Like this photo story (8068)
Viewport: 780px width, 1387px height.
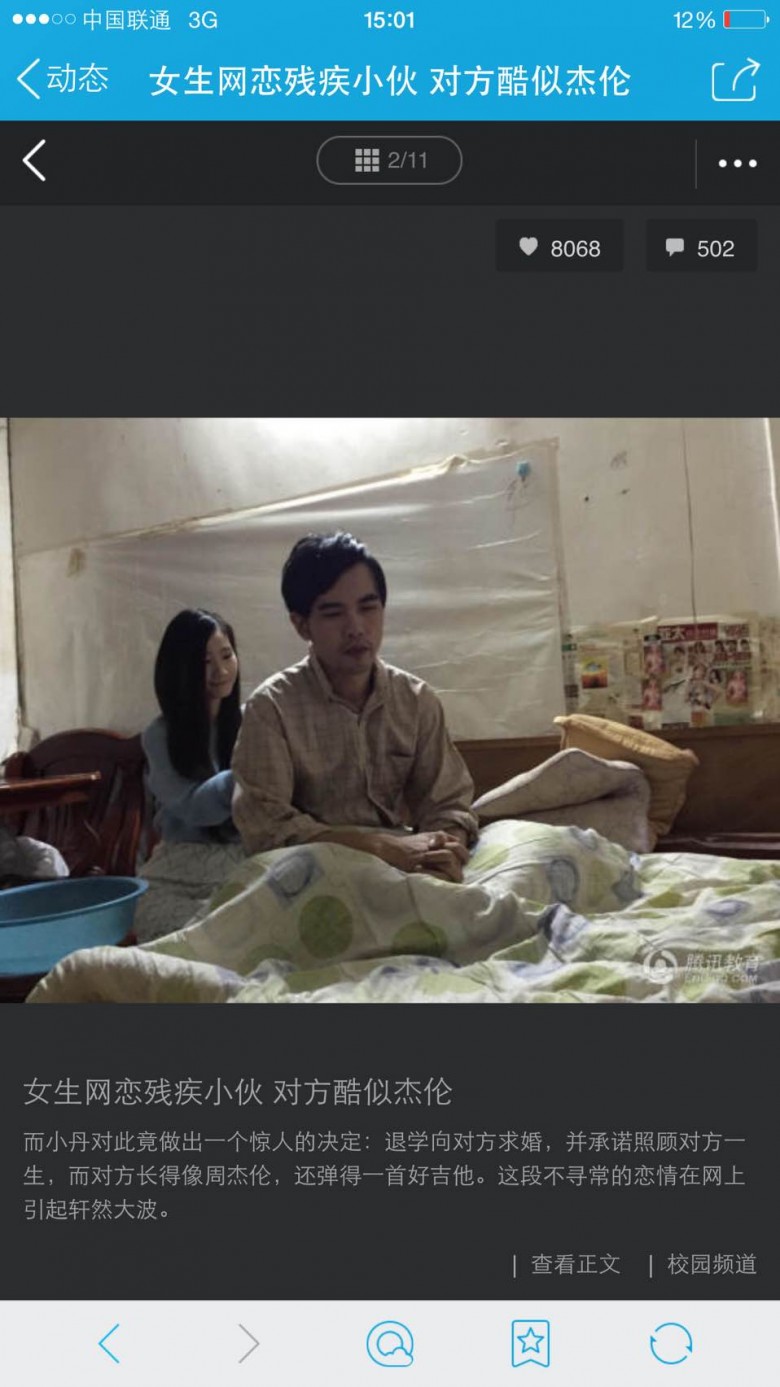(x=559, y=247)
